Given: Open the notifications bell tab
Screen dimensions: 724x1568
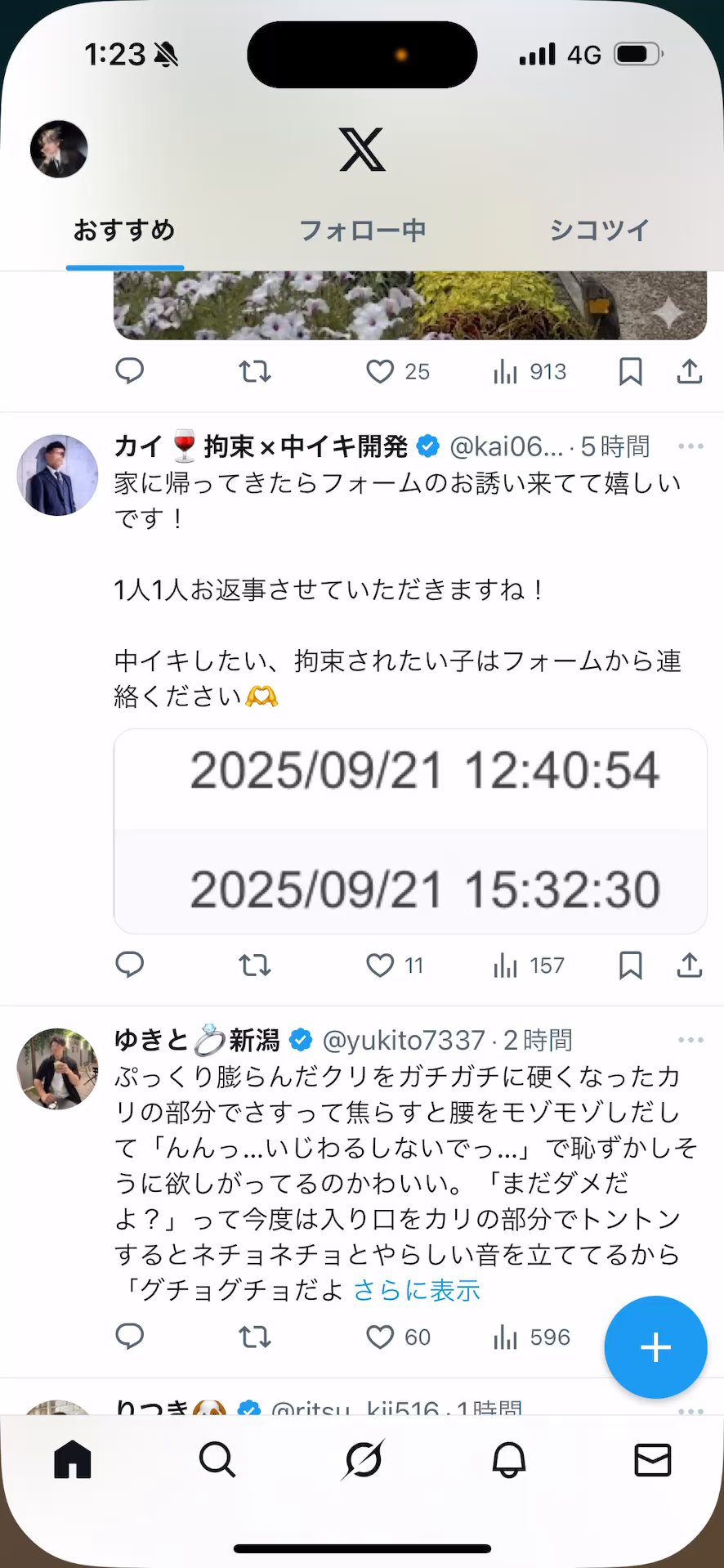Looking at the screenshot, I should click(508, 1459).
